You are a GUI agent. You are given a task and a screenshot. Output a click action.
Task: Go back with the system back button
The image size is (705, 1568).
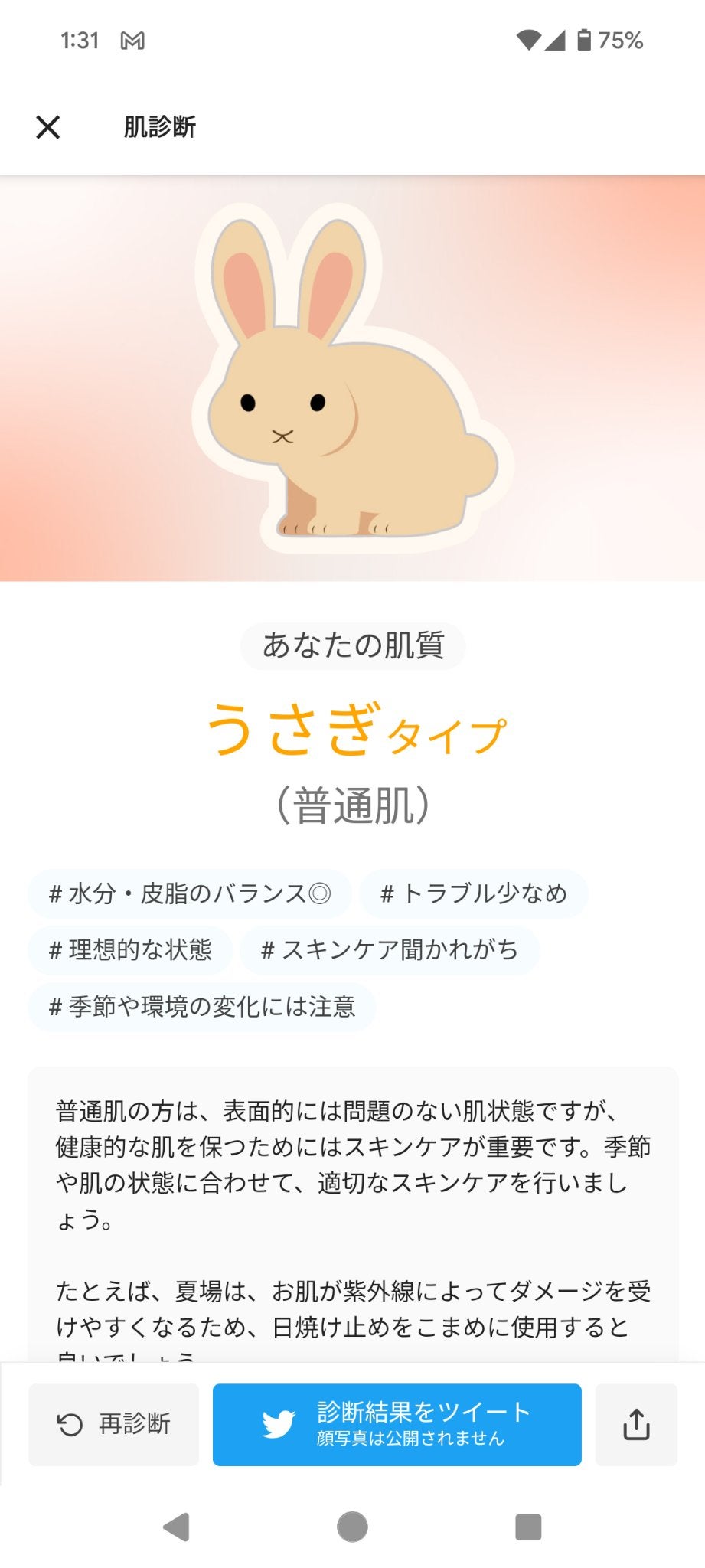click(x=177, y=1527)
